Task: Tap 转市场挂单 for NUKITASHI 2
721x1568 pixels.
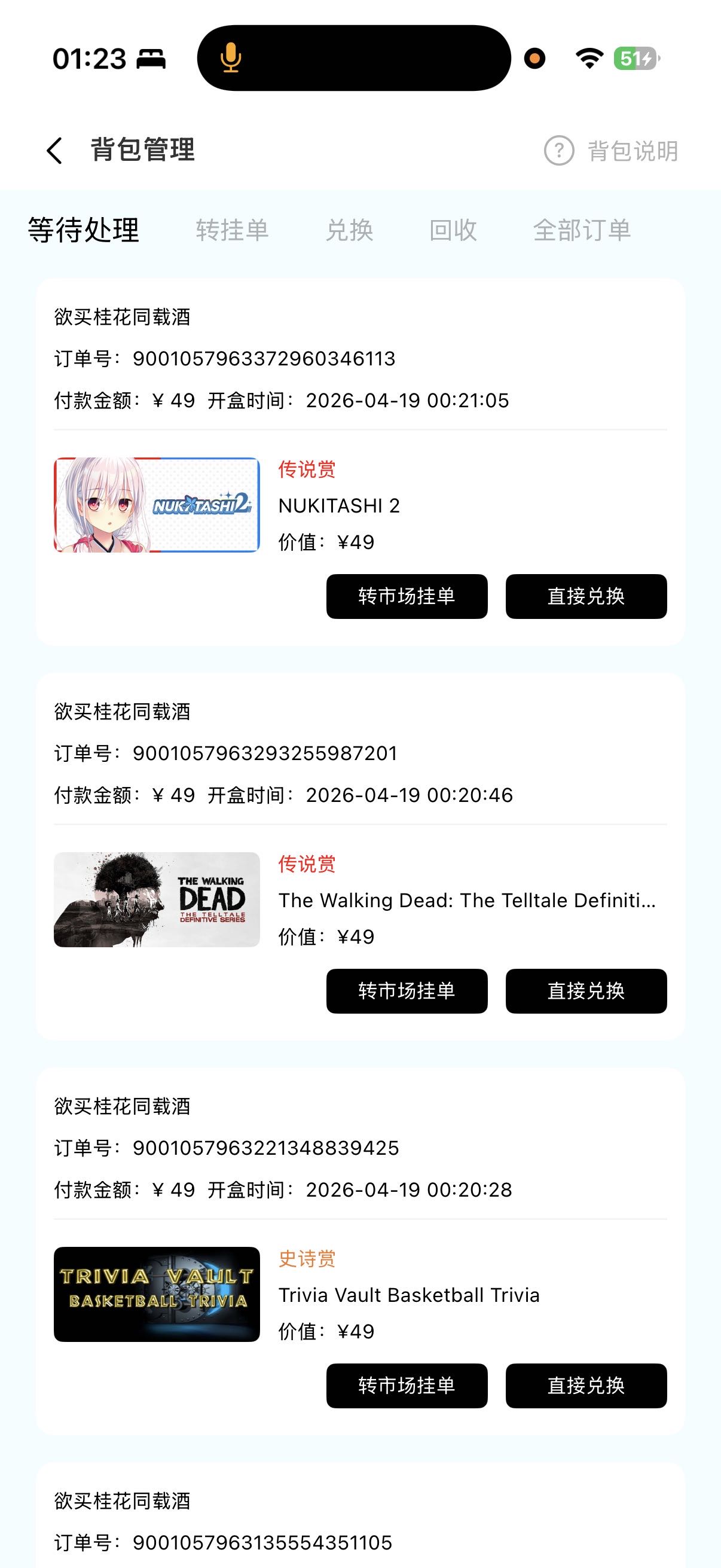Action: point(407,597)
